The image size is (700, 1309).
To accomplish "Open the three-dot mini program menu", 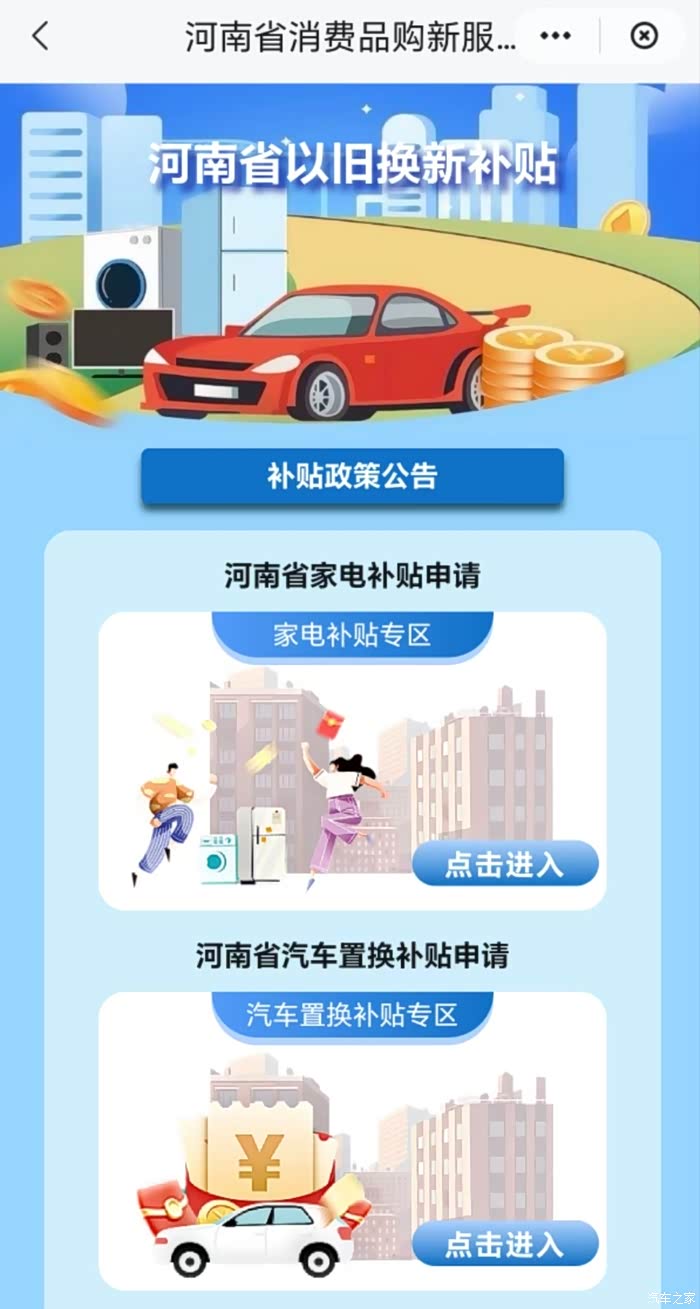I will coord(555,37).
